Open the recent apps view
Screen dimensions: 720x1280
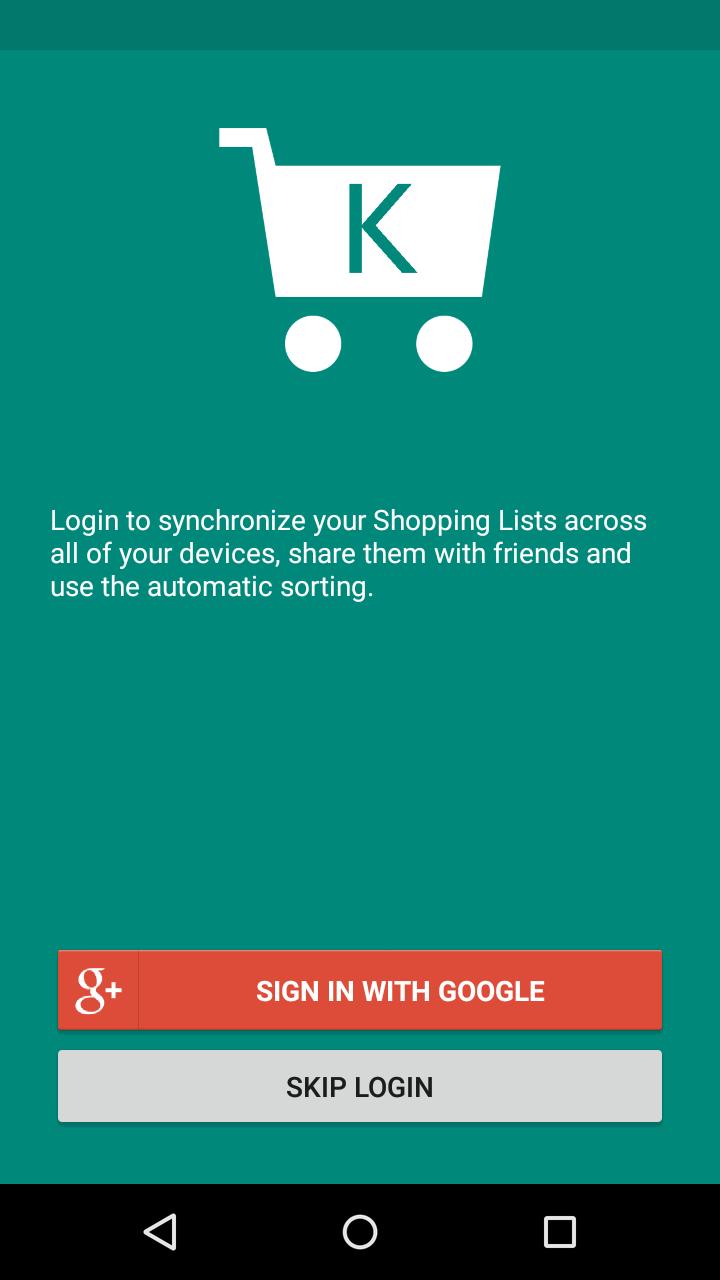point(560,1232)
